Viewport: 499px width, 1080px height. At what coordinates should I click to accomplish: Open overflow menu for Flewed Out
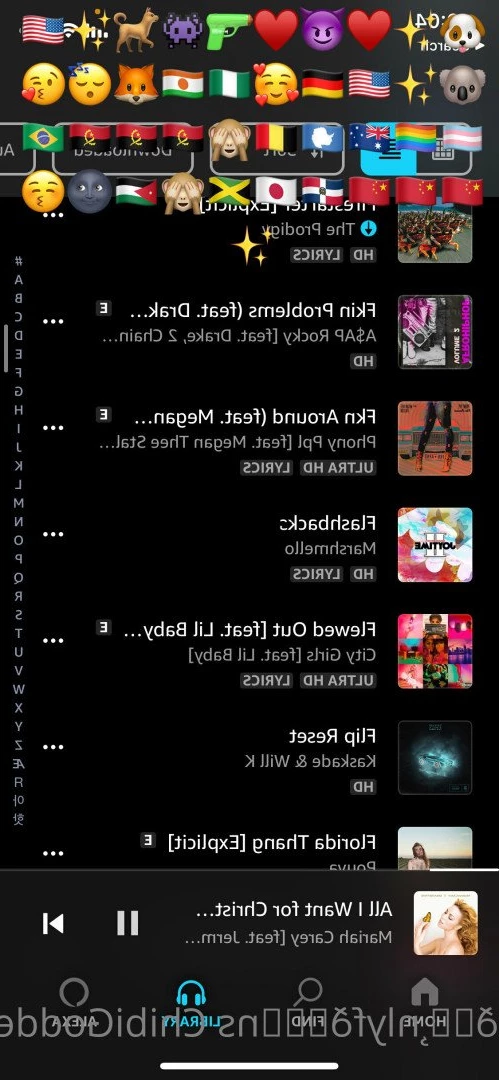(53, 641)
